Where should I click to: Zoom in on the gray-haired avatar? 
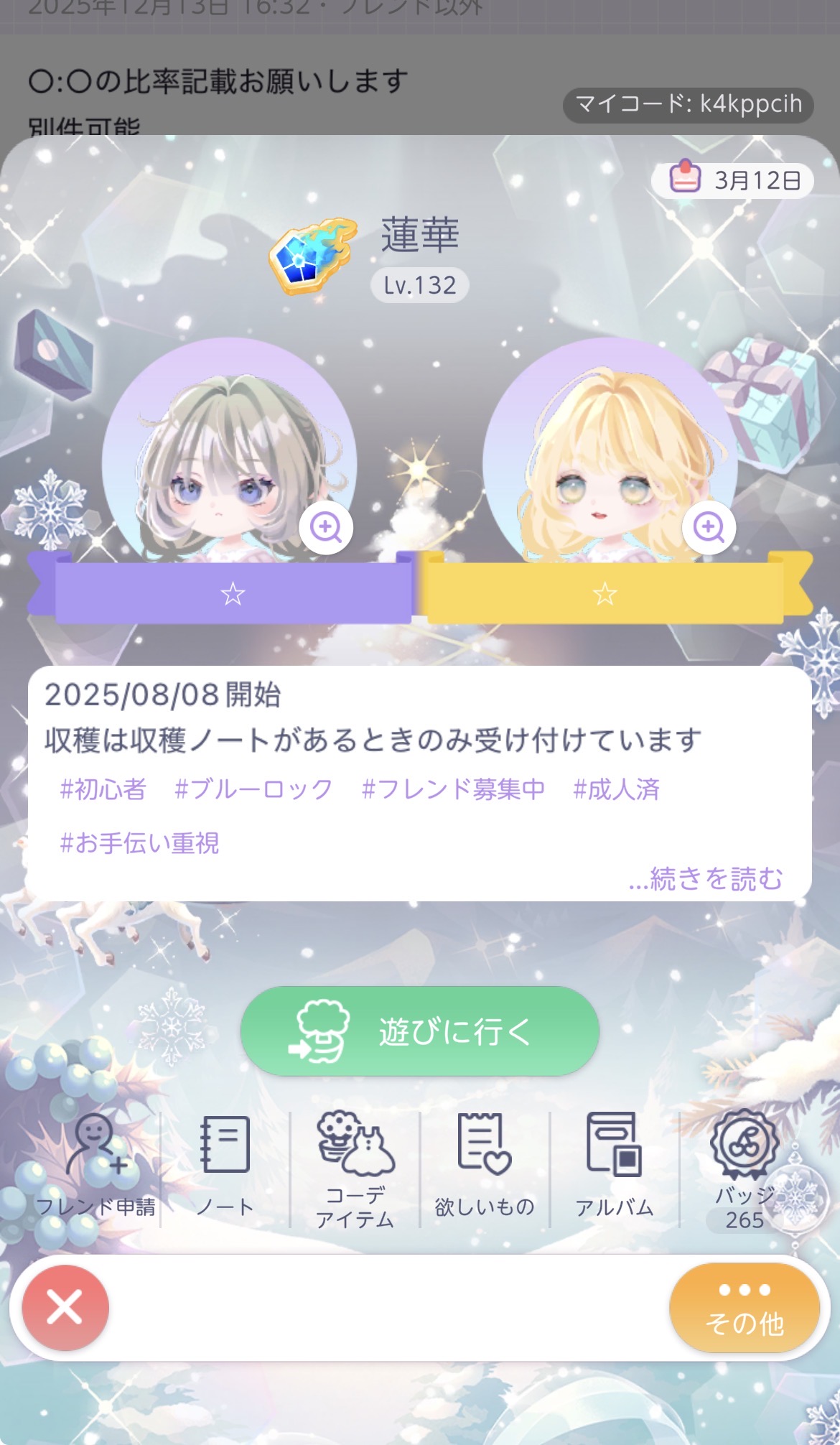pos(325,528)
